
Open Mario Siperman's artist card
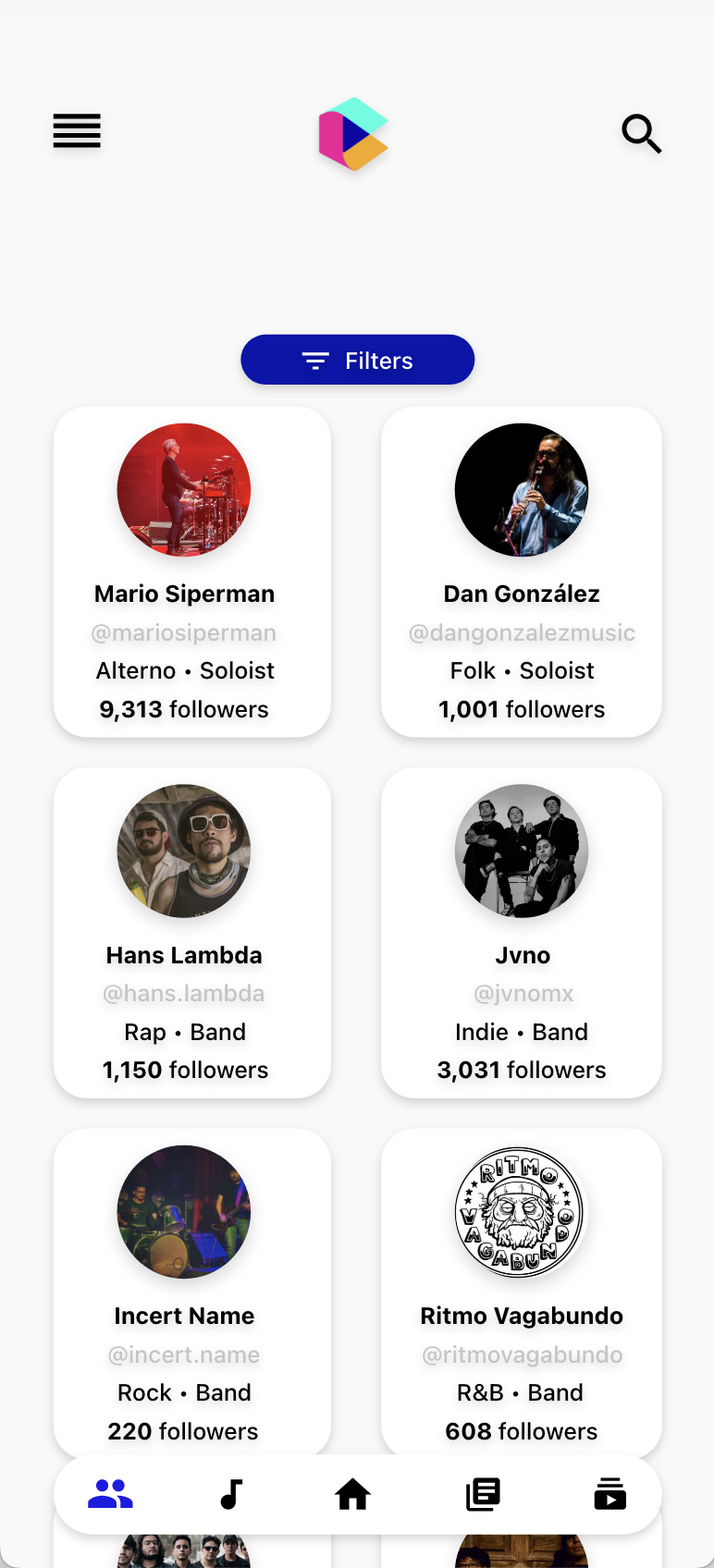(192, 571)
